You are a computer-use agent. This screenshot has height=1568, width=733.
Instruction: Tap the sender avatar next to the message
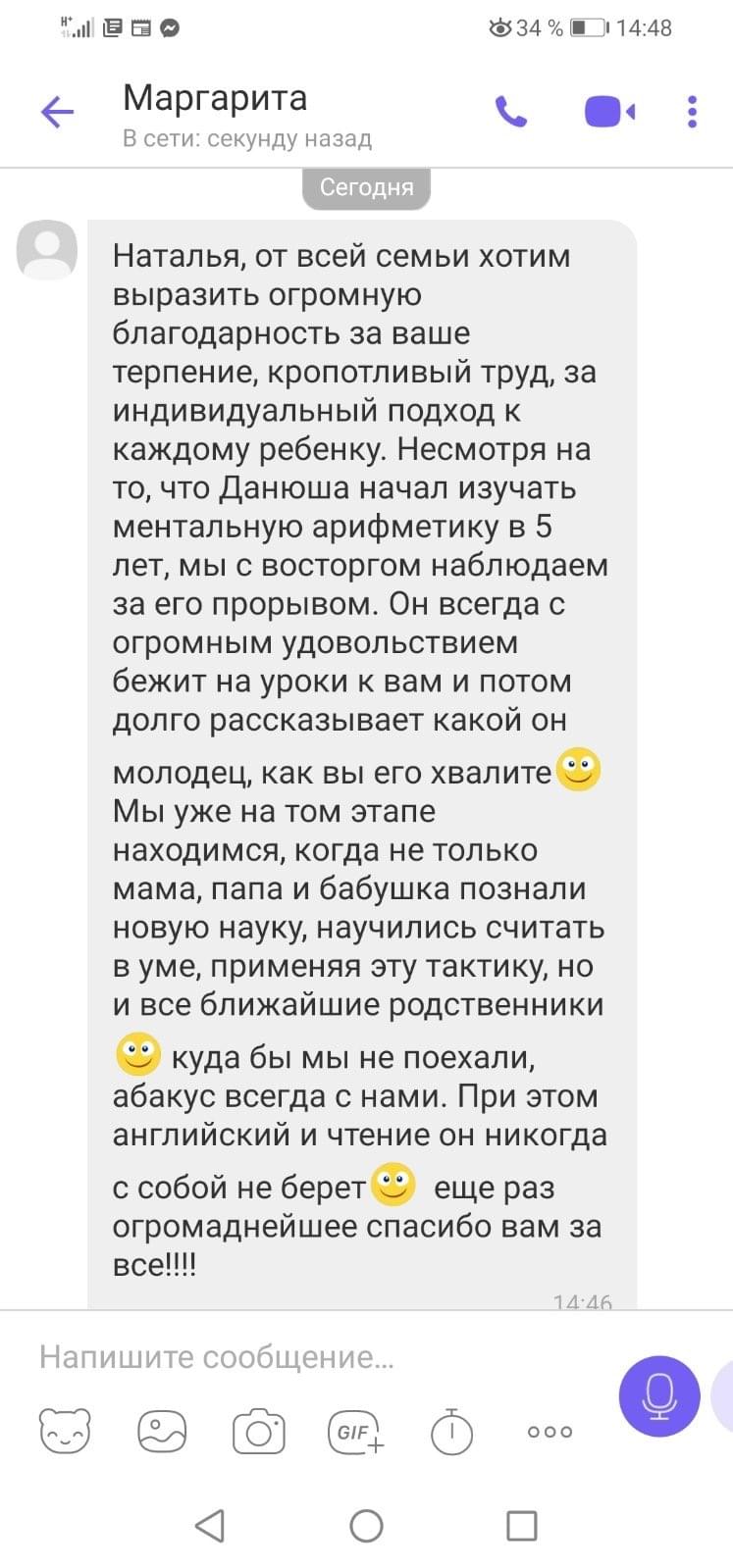click(47, 249)
